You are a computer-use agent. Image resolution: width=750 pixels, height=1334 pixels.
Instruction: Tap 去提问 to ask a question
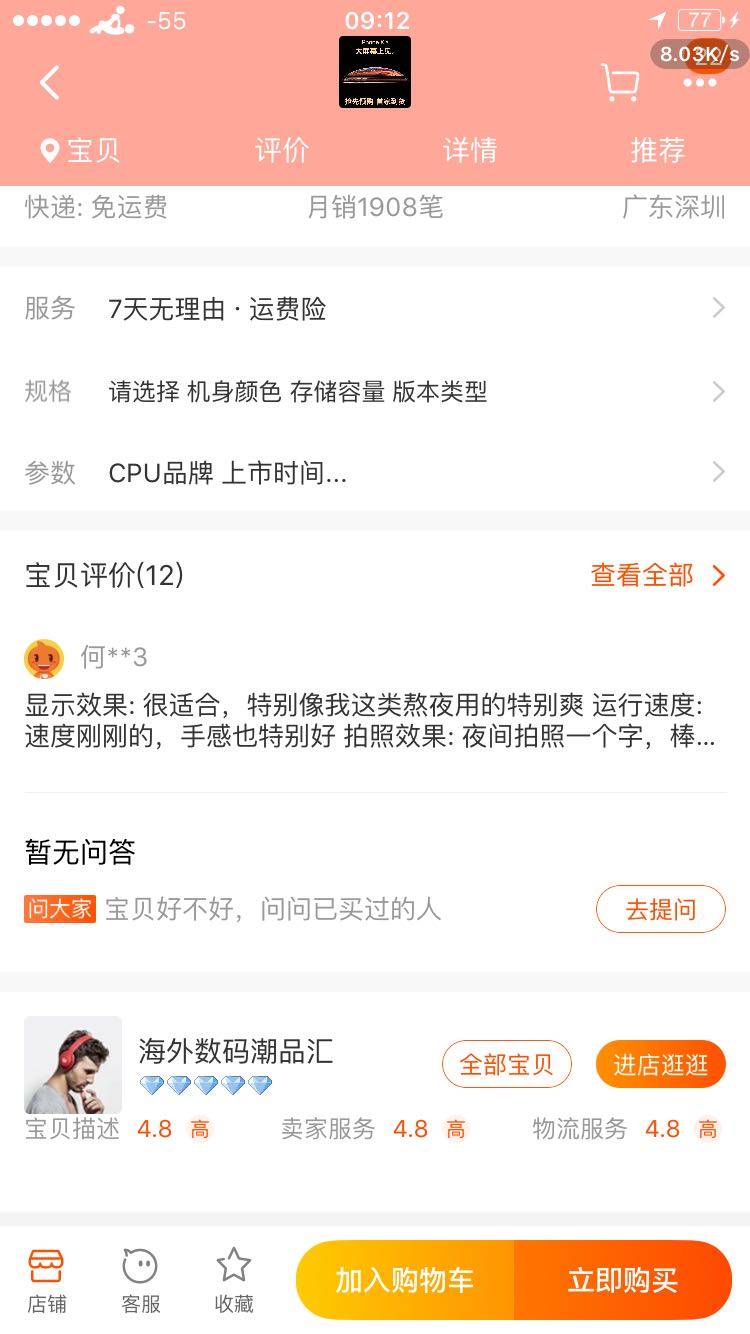(660, 909)
